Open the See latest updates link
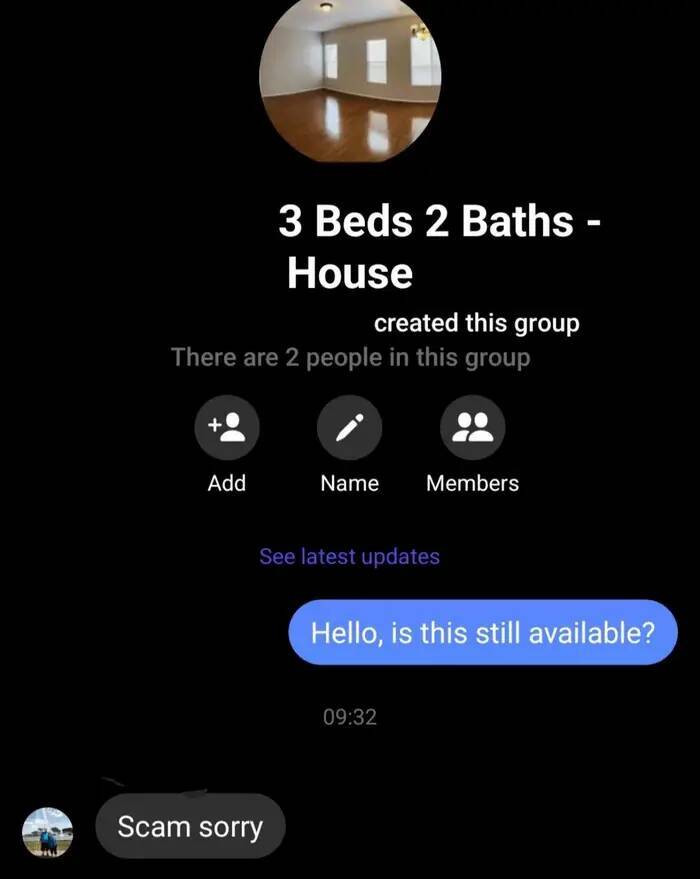The height and width of the screenshot is (879, 700). pyautogui.click(x=349, y=556)
